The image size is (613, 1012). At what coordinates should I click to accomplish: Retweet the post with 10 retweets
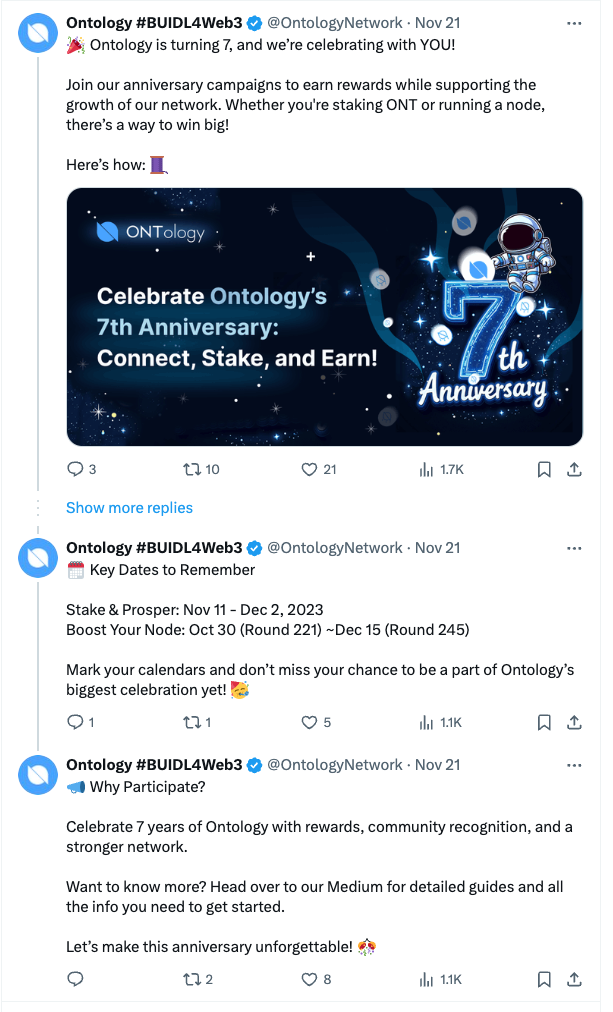point(189,469)
